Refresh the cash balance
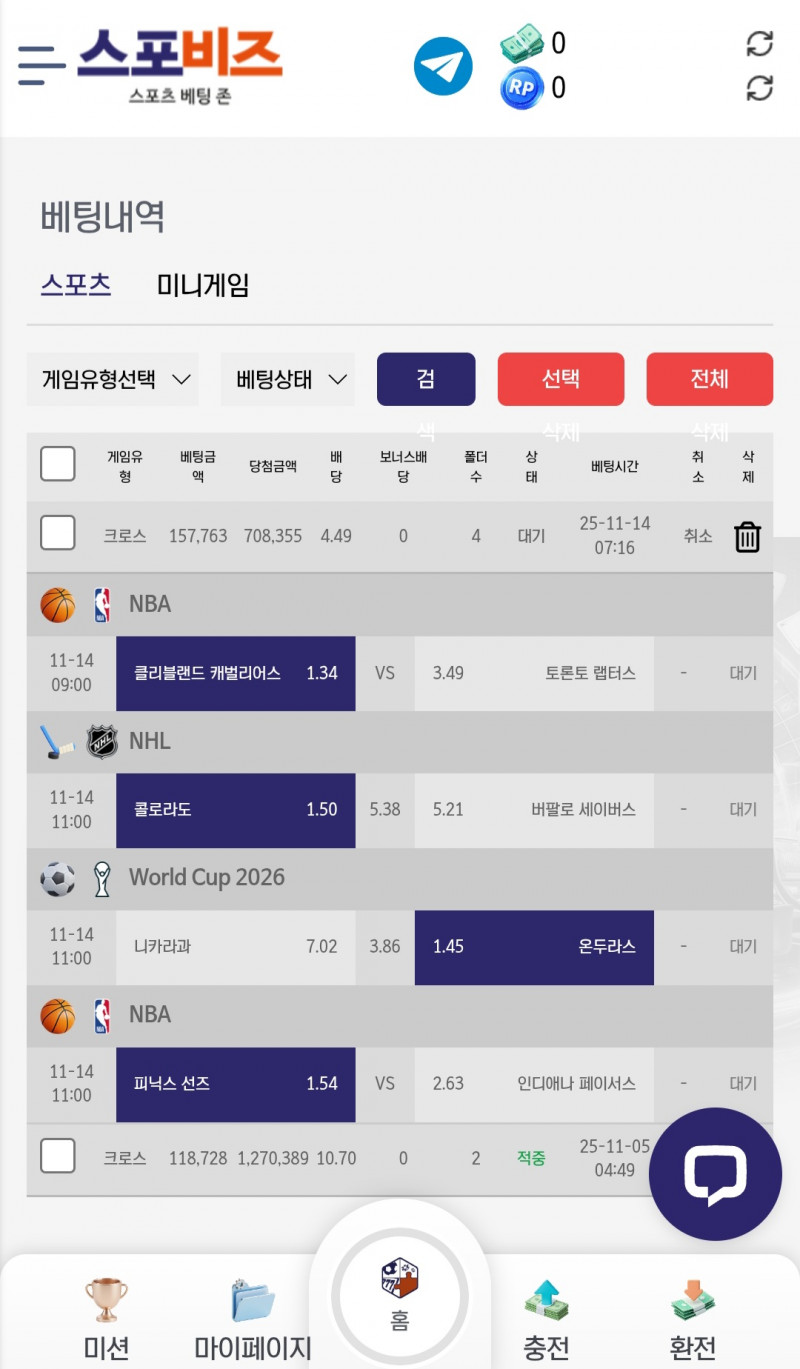This screenshot has width=800, height=1369. tap(760, 44)
